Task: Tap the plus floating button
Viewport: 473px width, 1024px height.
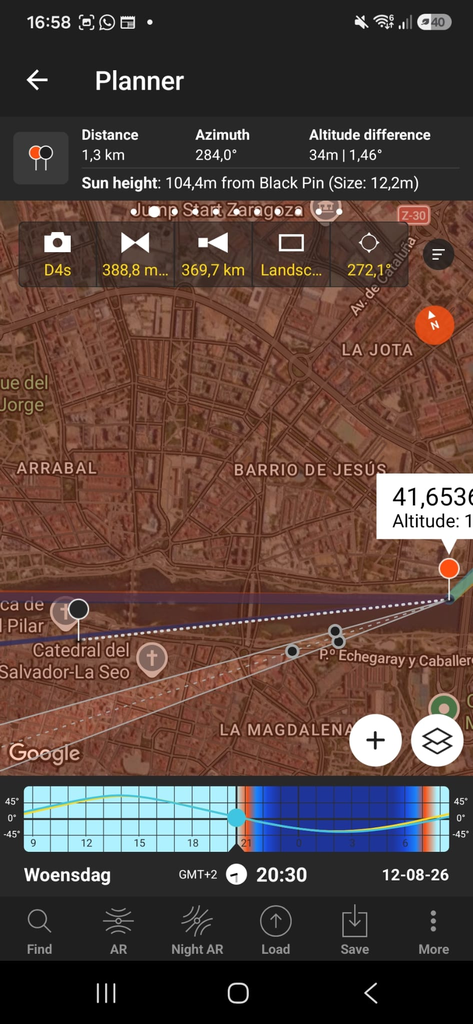Action: tap(375, 740)
